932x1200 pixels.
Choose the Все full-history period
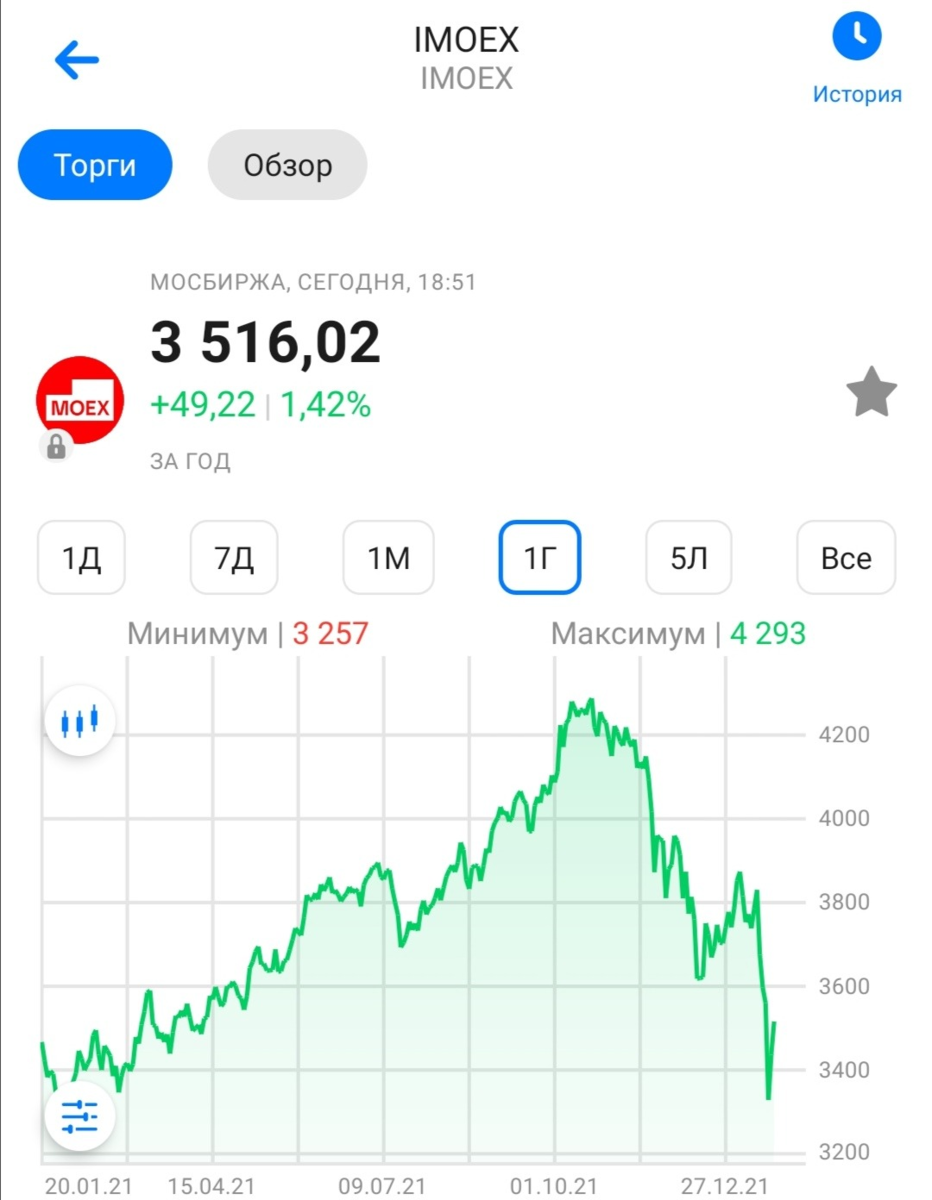[845, 558]
